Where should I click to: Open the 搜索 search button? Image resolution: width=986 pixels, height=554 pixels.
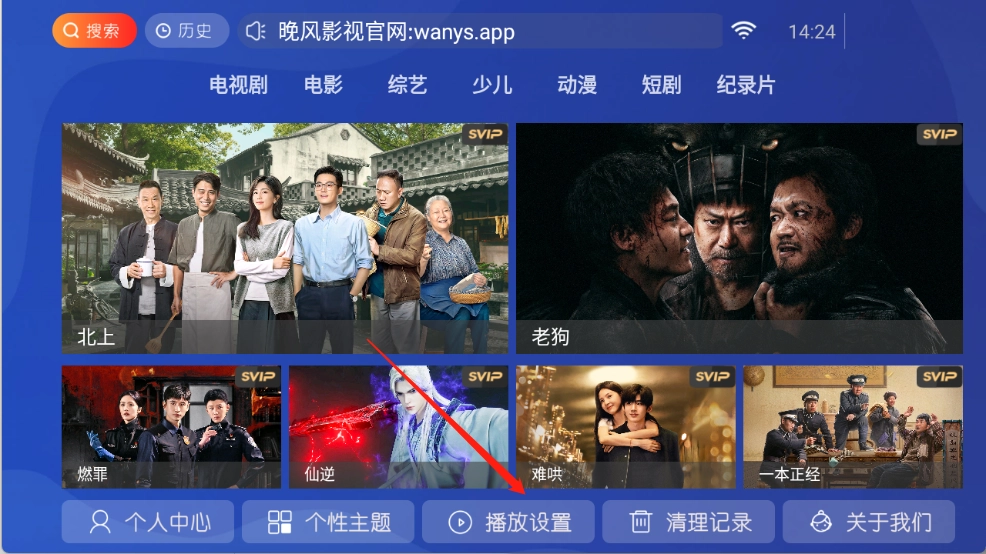click(x=94, y=31)
